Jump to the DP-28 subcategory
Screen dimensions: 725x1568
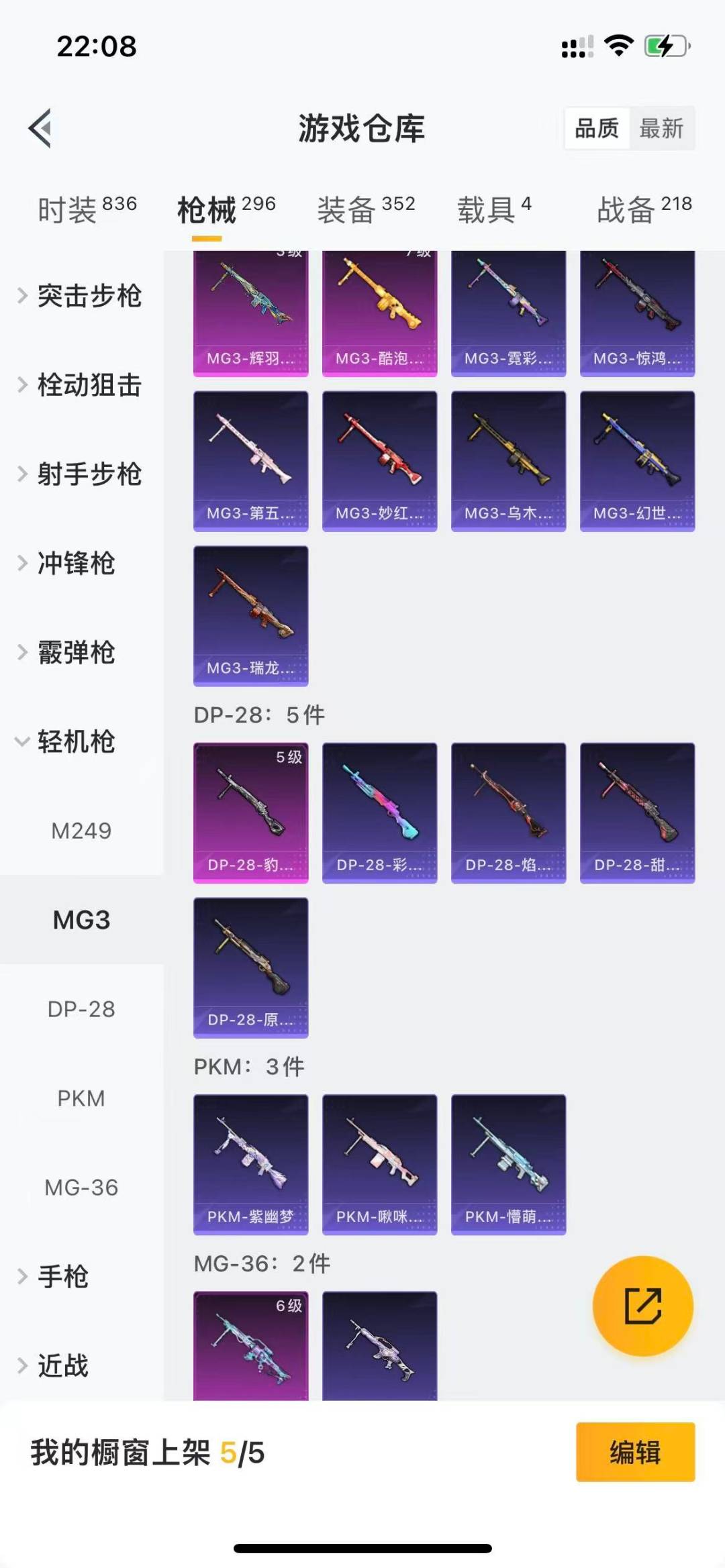click(x=81, y=1009)
